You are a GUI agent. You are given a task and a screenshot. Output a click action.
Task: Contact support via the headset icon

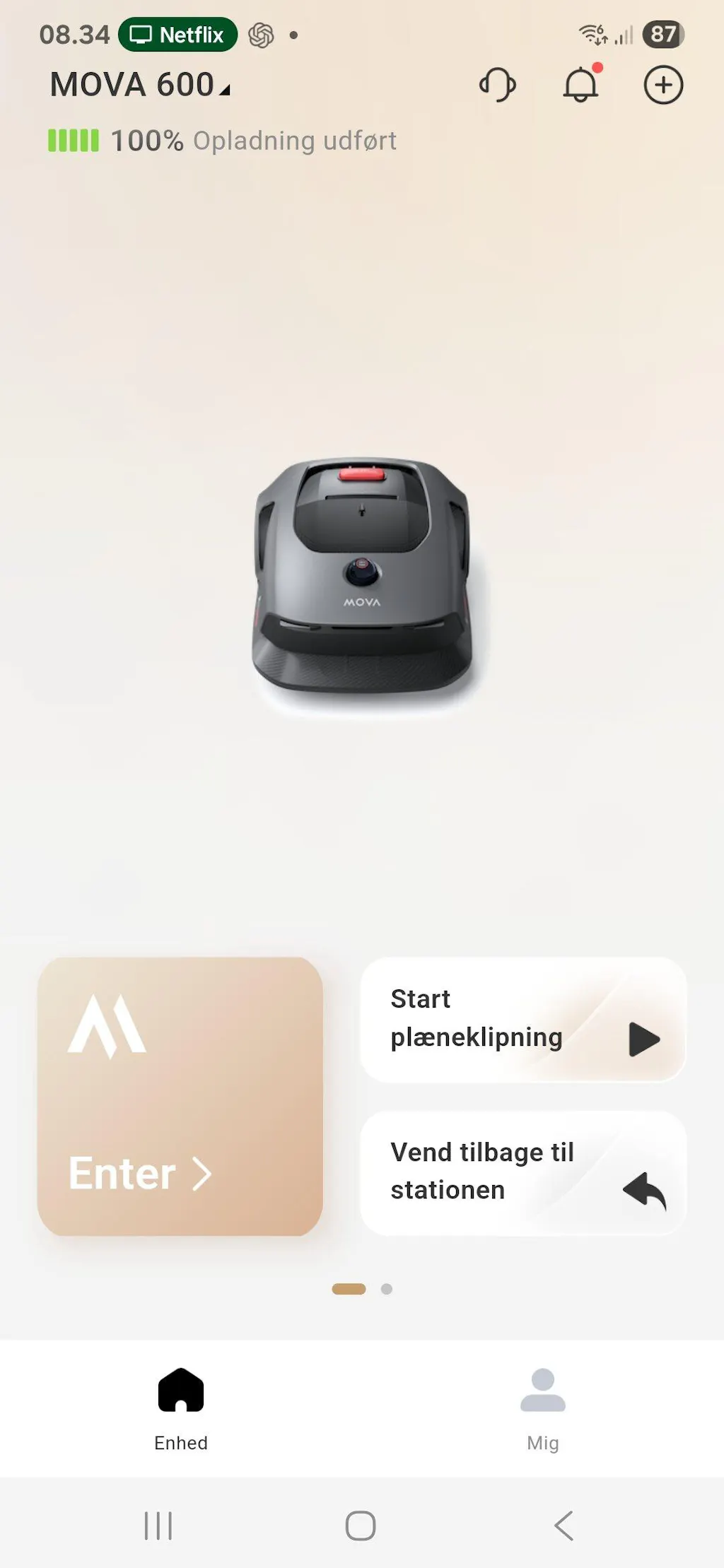[497, 86]
